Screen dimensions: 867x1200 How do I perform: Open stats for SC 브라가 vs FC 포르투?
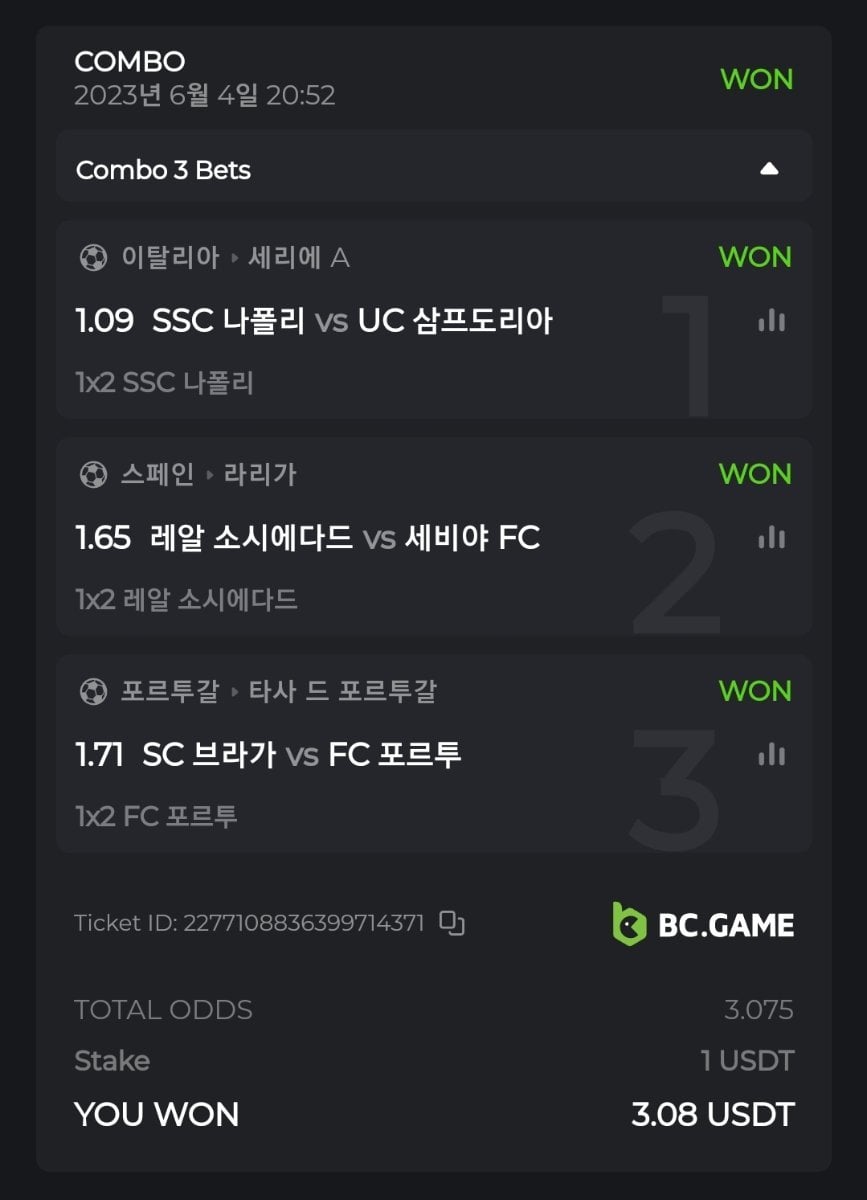pyautogui.click(x=771, y=755)
